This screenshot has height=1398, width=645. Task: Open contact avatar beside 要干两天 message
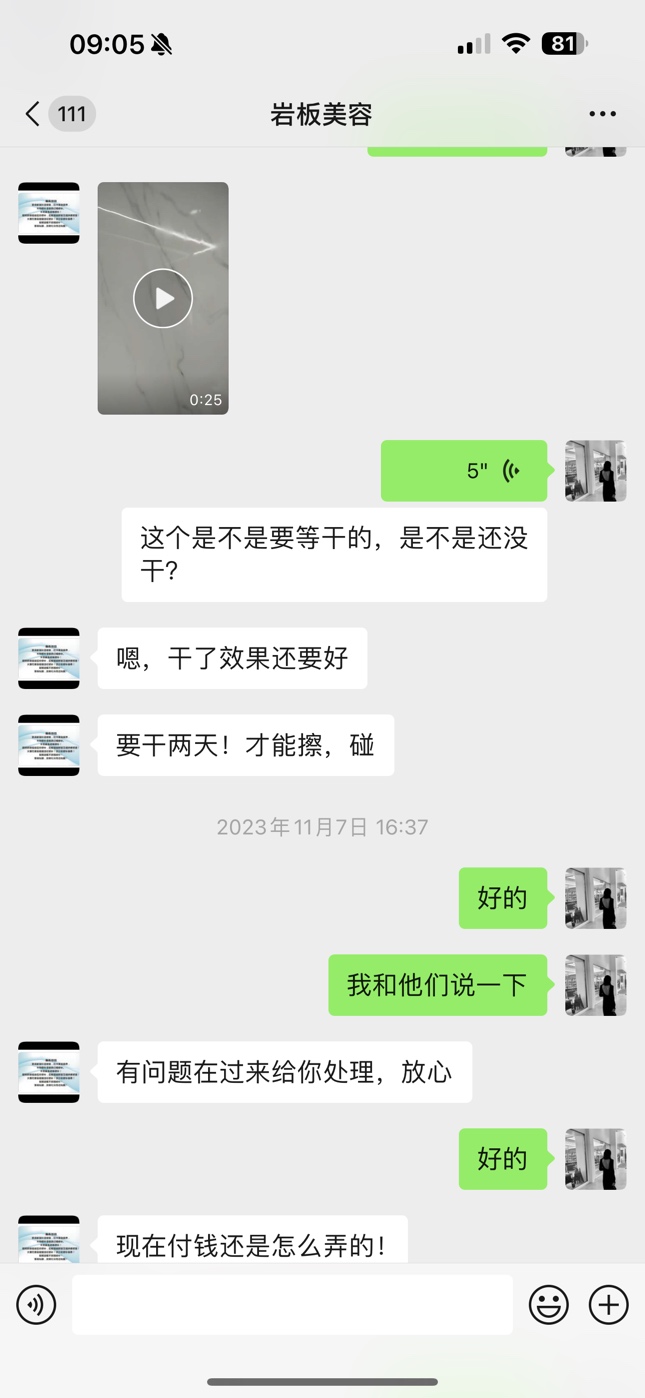(49, 745)
